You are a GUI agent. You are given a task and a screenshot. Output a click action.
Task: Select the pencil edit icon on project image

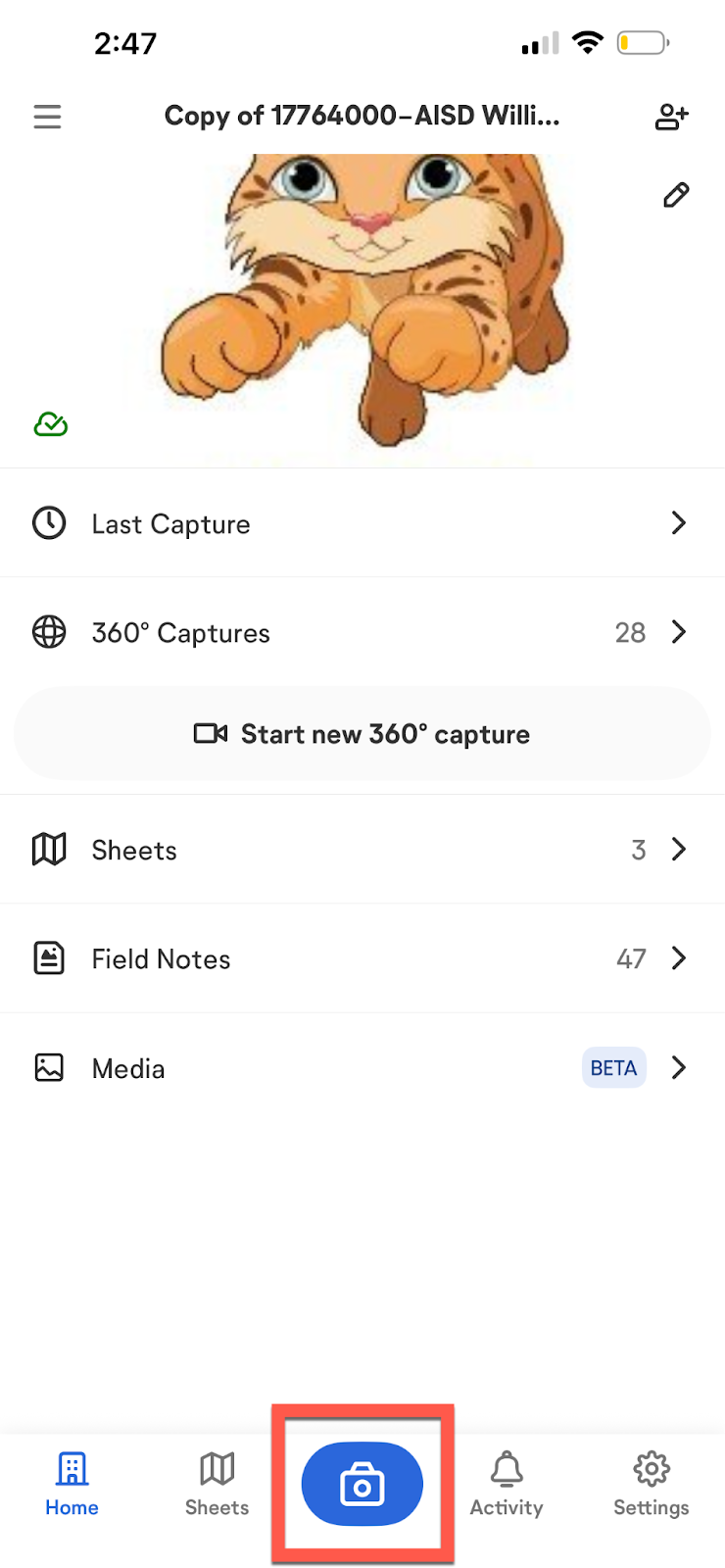pyautogui.click(x=676, y=195)
